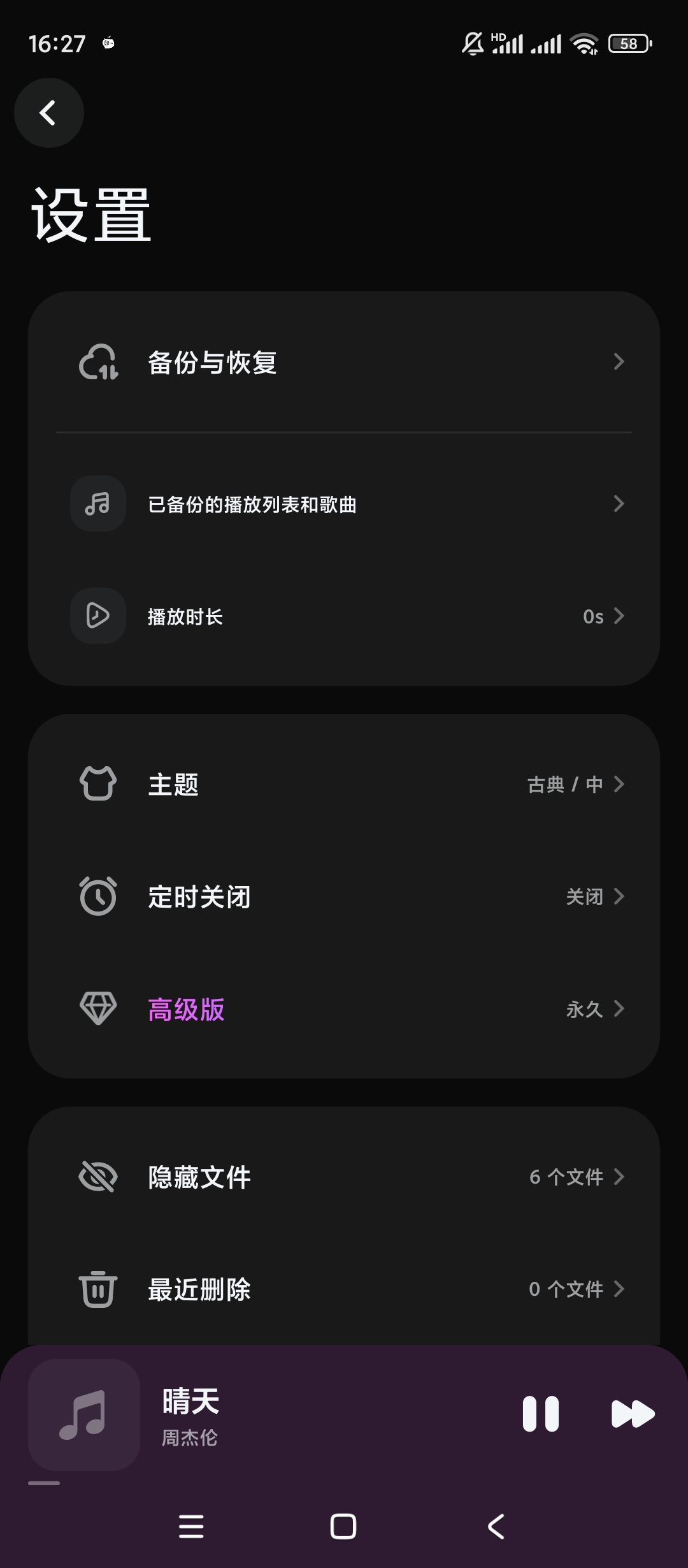688x1568 pixels.
Task: Tap the system home button
Action: pyautogui.click(x=343, y=1527)
